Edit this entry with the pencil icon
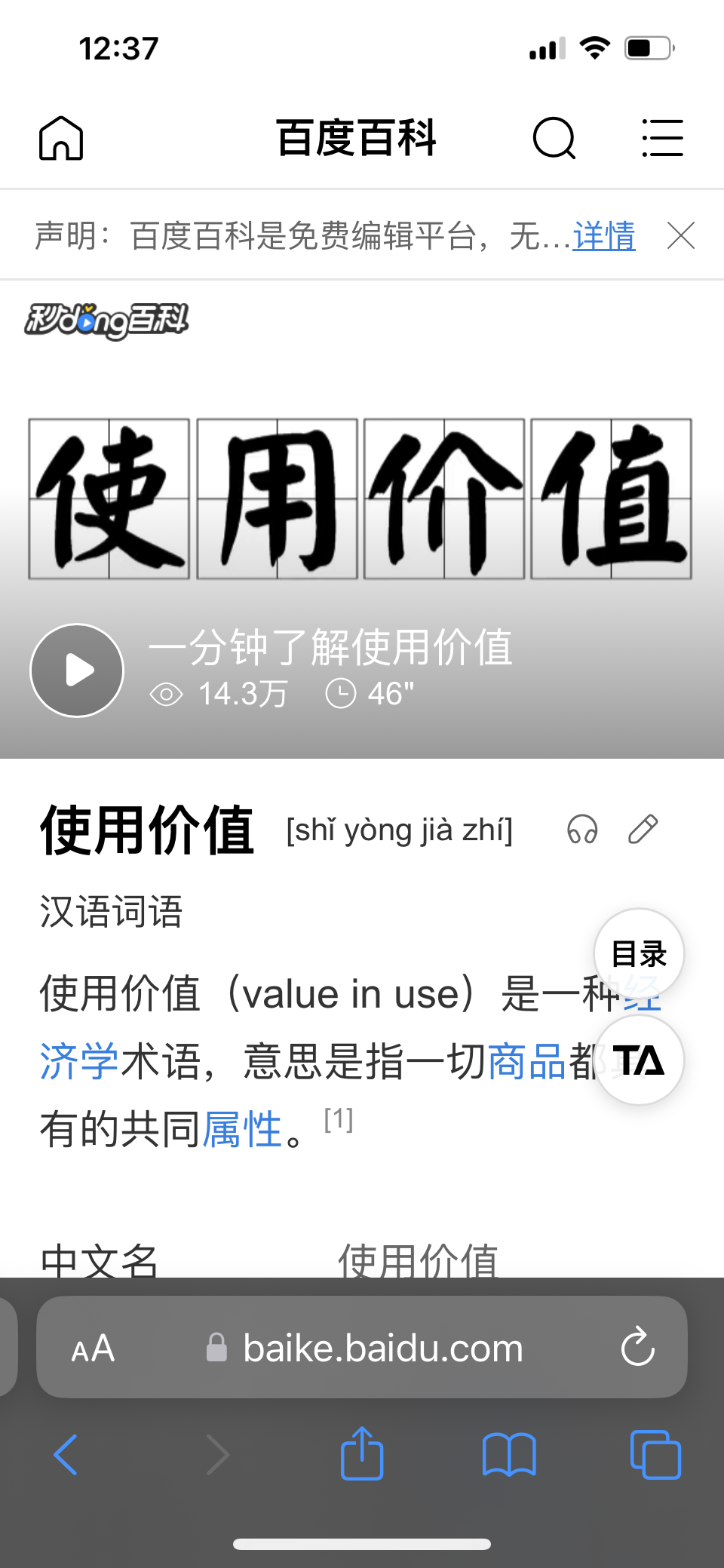 (643, 829)
